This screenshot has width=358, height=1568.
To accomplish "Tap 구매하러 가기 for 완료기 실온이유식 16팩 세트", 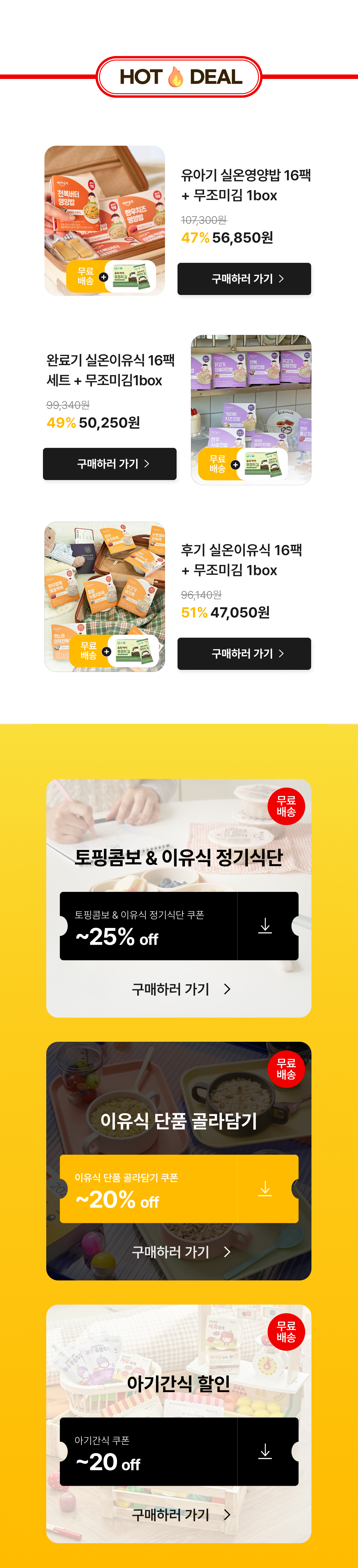I will click(110, 464).
